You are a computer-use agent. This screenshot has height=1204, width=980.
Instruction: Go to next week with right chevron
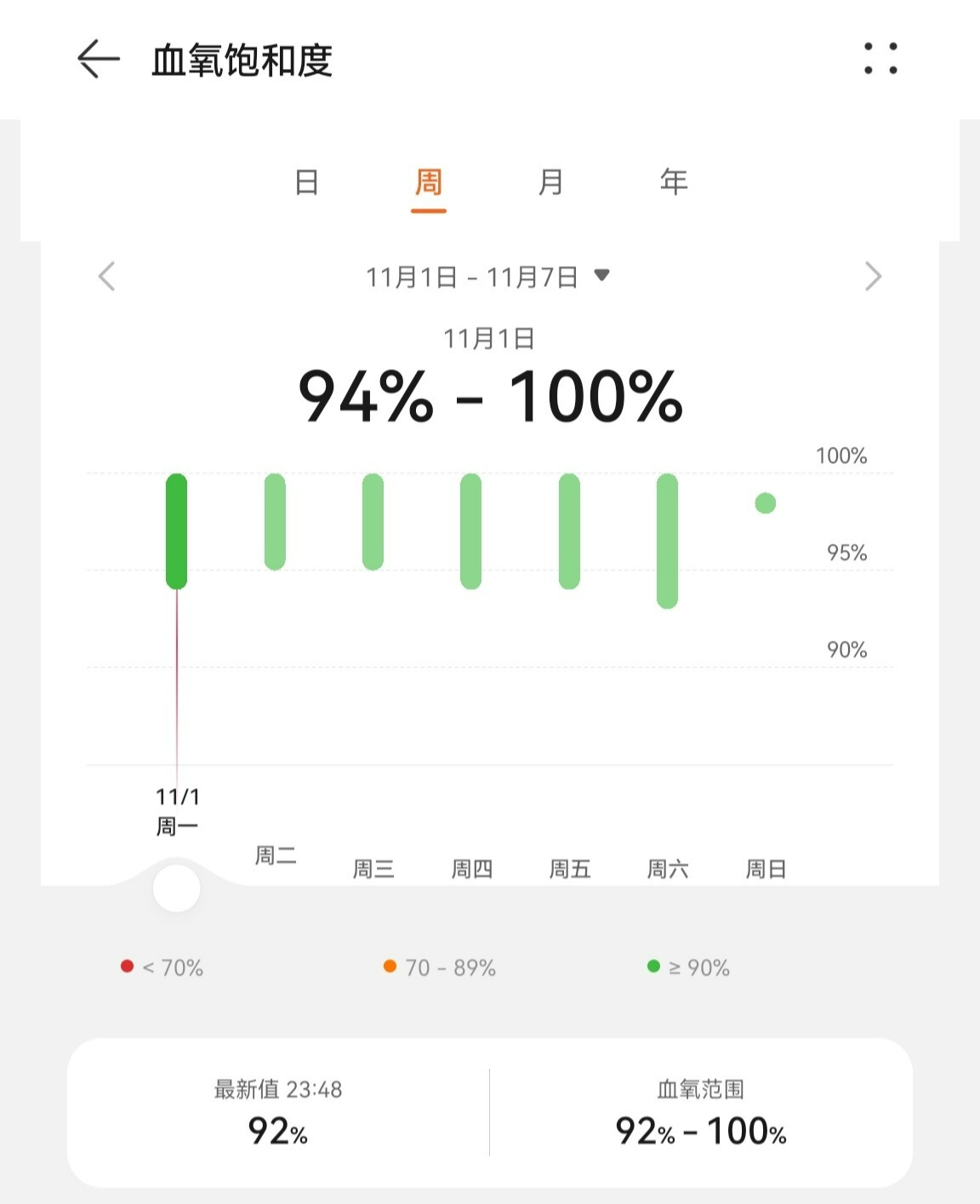[x=874, y=276]
